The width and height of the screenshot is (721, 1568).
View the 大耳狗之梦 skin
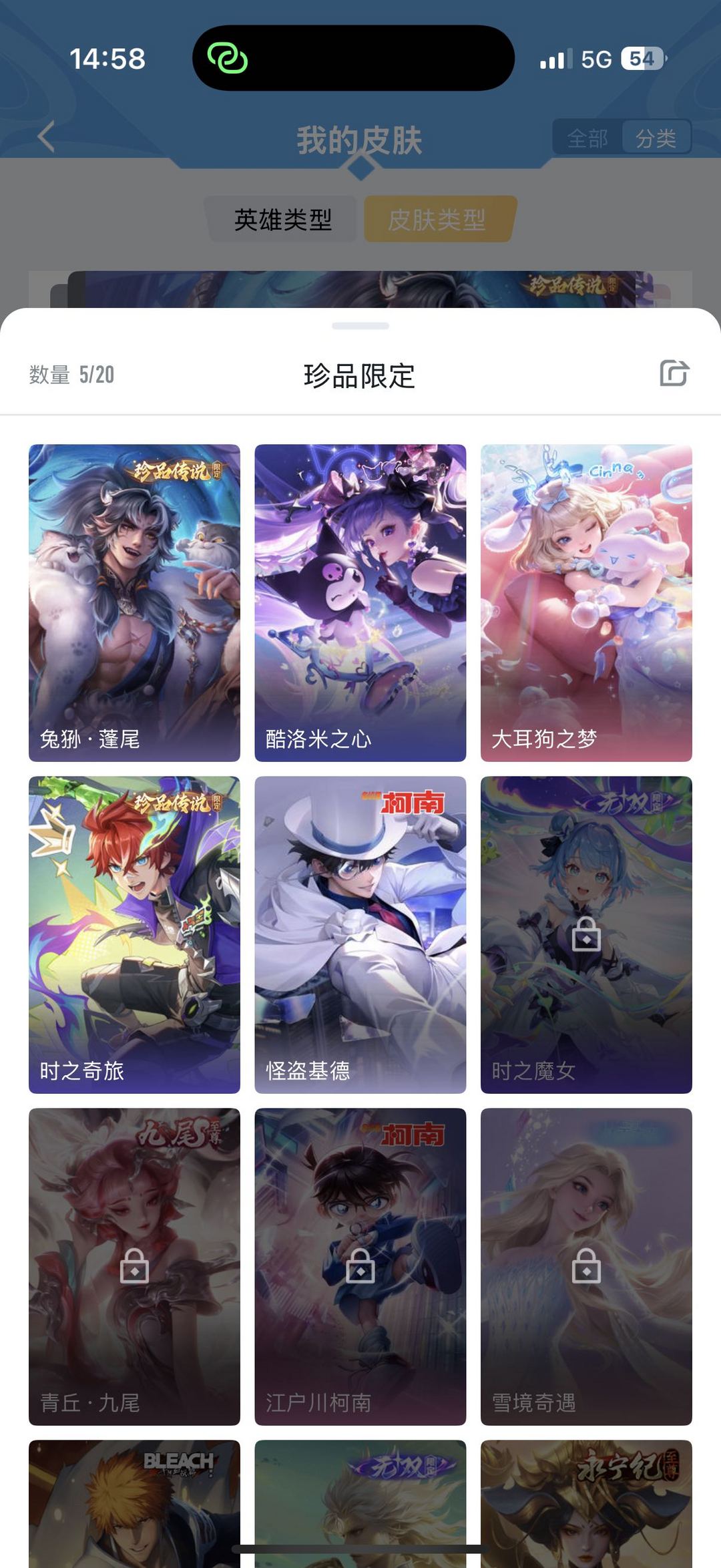click(586, 603)
